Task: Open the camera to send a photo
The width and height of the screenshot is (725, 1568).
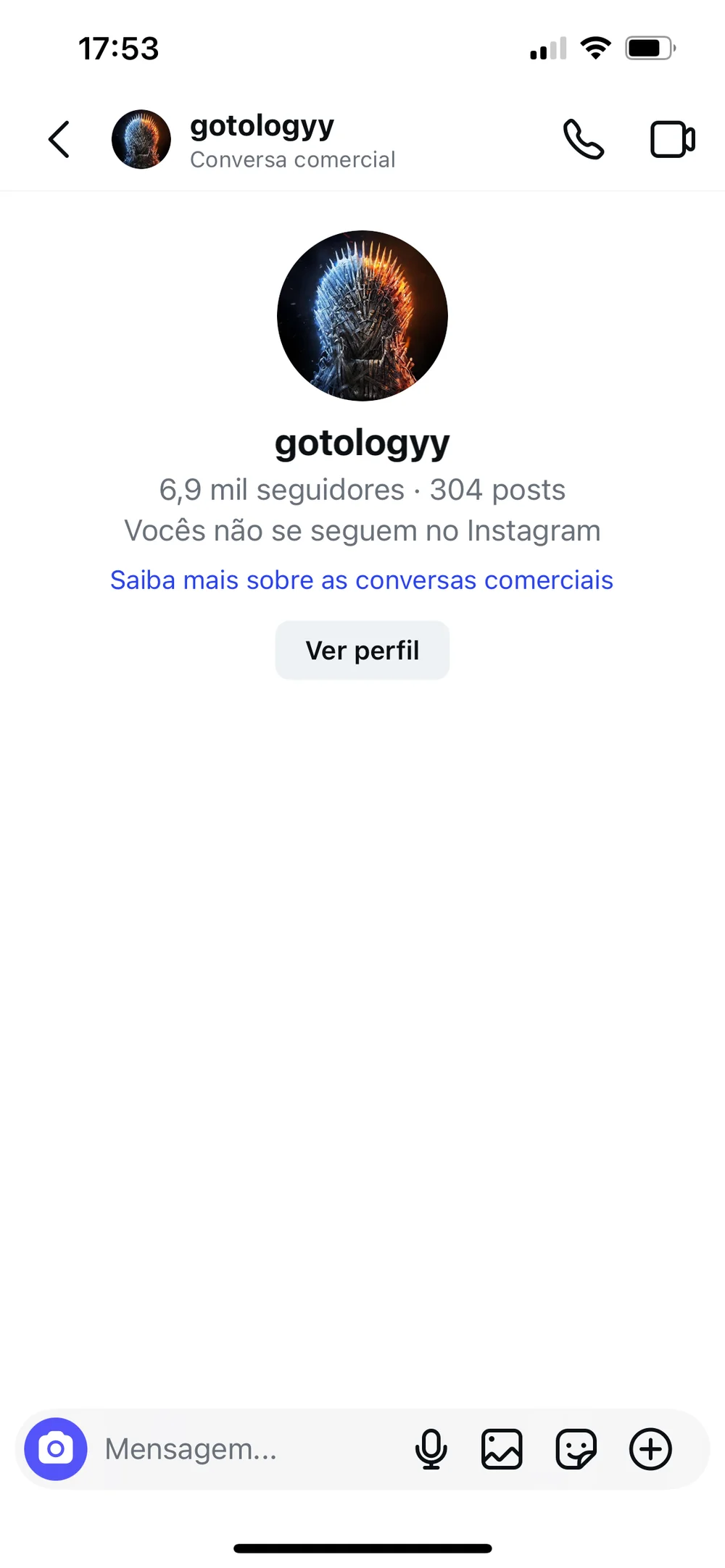Action: [x=55, y=1449]
